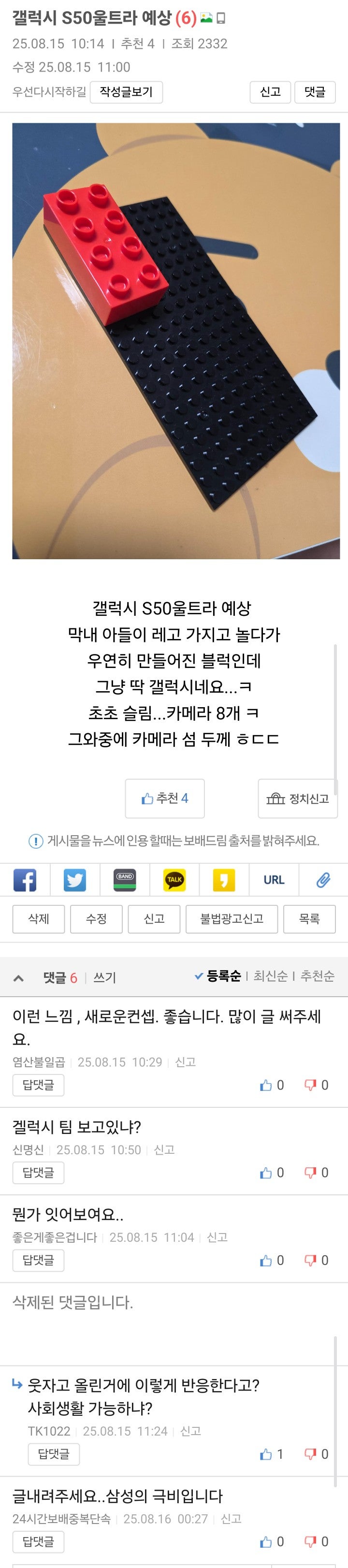
Task: Sort comments by 추천순
Action: pyautogui.click(x=317, y=976)
